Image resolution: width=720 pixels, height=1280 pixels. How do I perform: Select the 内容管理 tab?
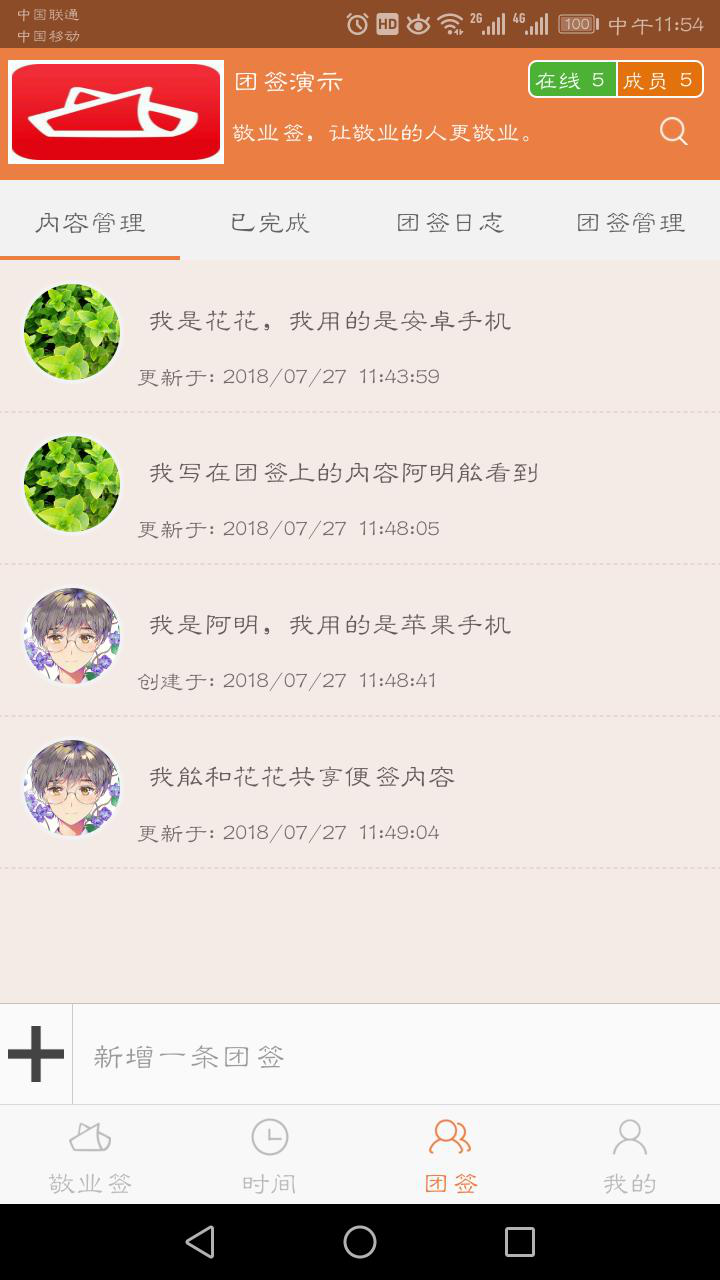pyautogui.click(x=90, y=222)
